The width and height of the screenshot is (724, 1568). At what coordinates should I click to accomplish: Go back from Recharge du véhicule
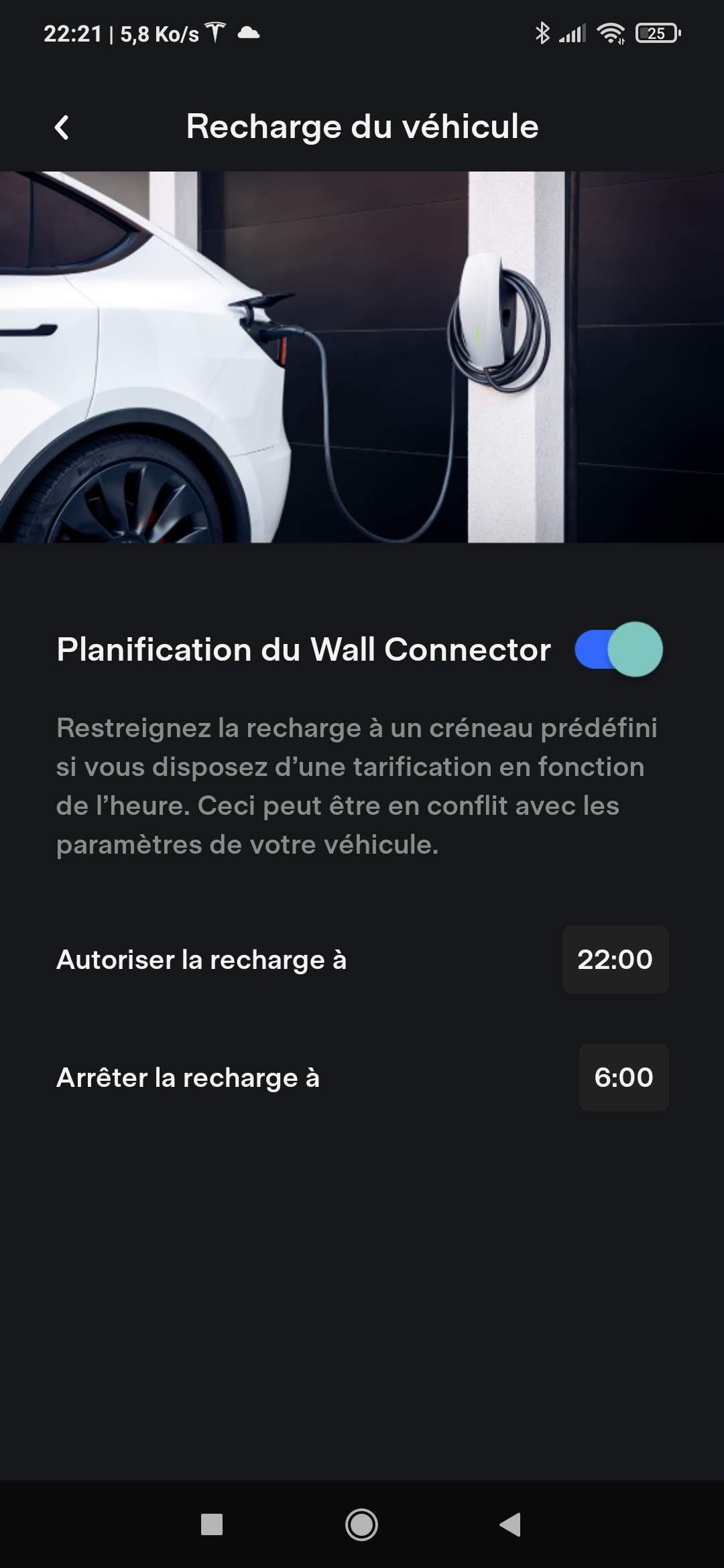point(62,127)
